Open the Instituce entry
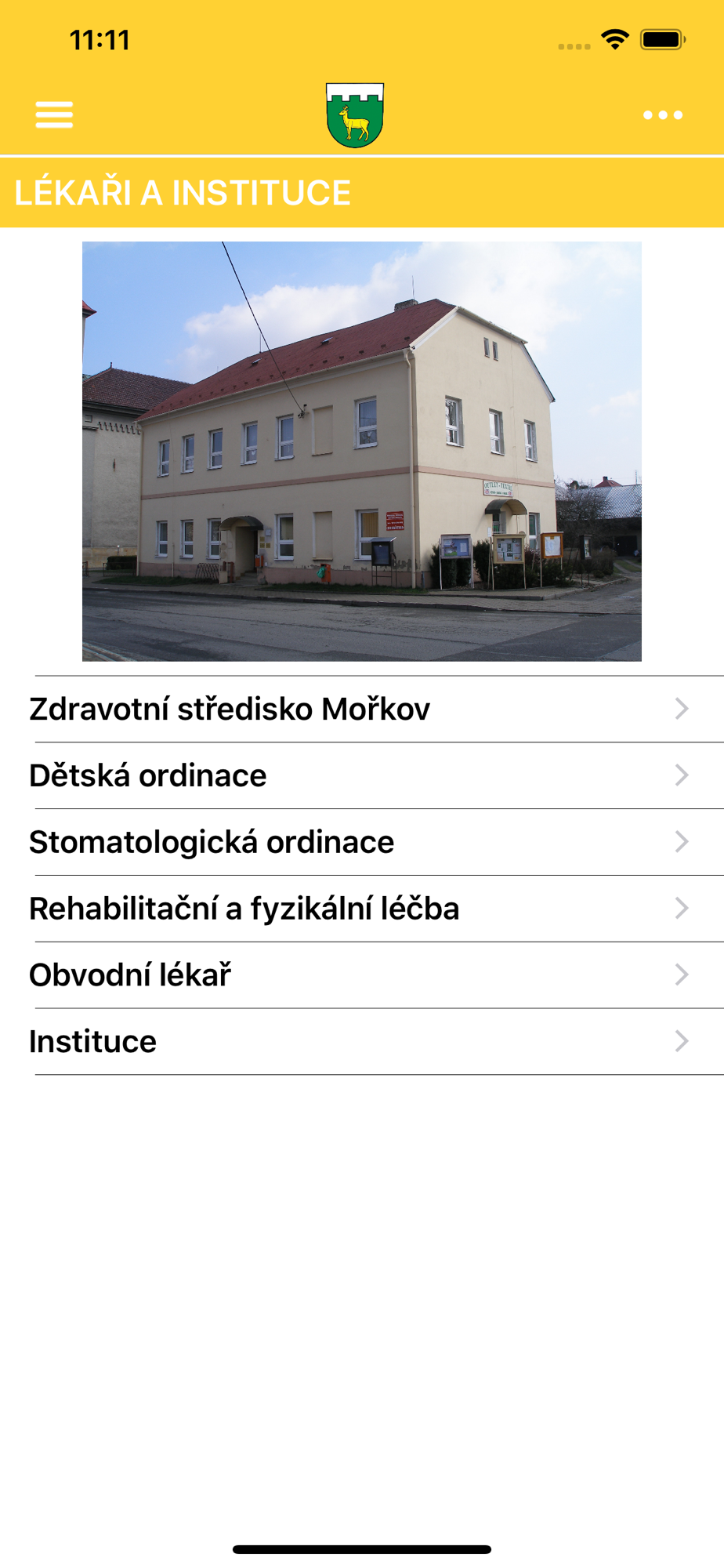The height and width of the screenshot is (1568, 724). click(362, 1042)
